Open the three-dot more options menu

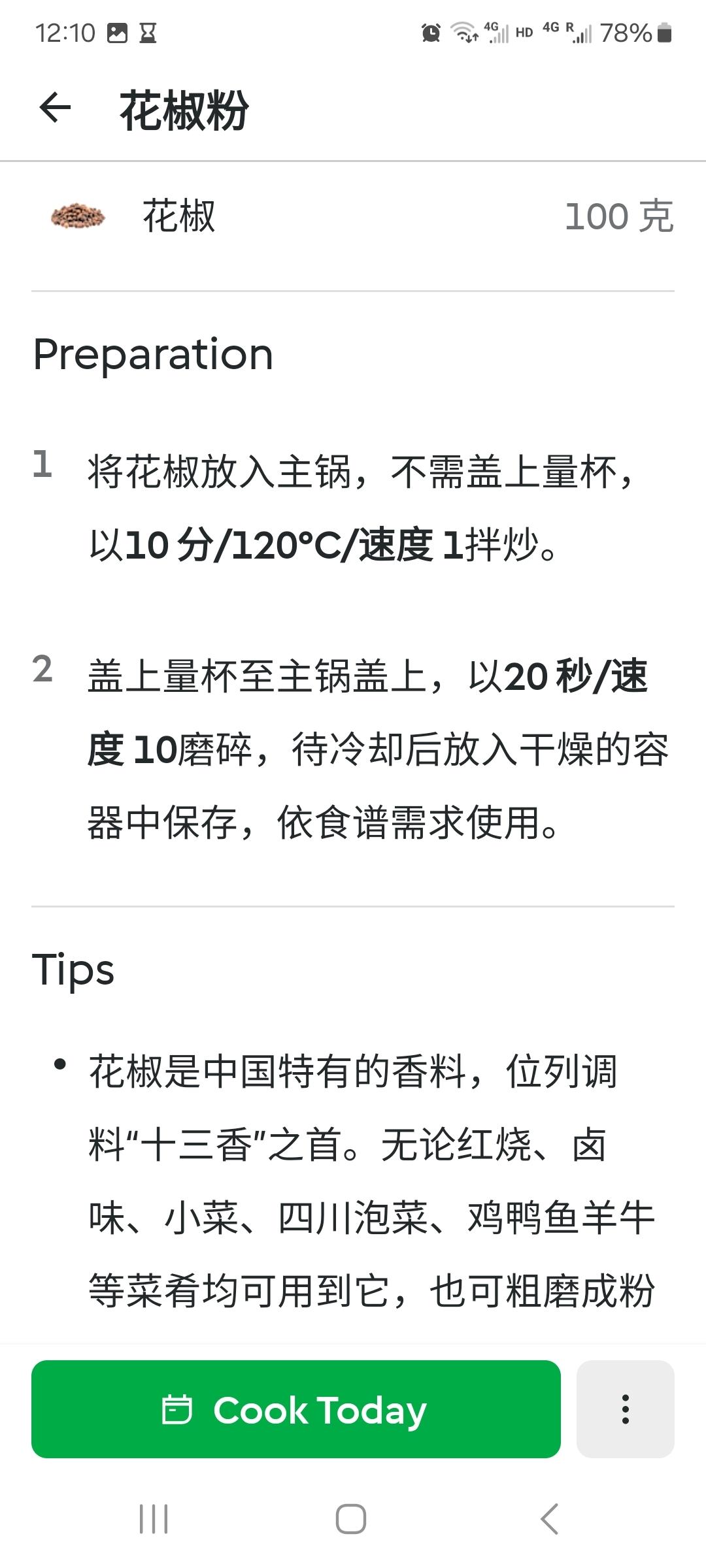[x=625, y=1409]
